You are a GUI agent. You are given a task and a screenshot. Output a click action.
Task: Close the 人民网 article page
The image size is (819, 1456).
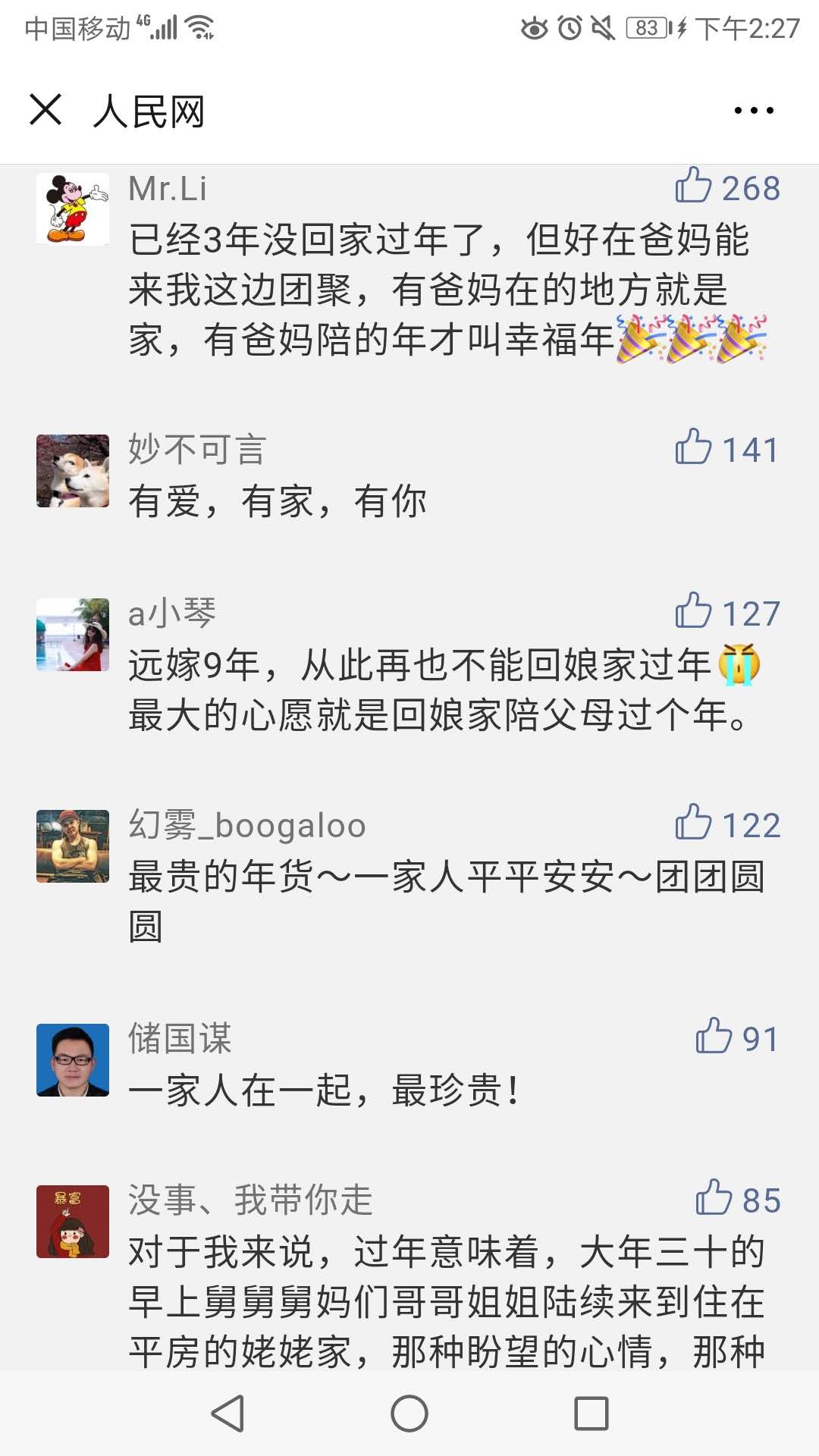(45, 110)
